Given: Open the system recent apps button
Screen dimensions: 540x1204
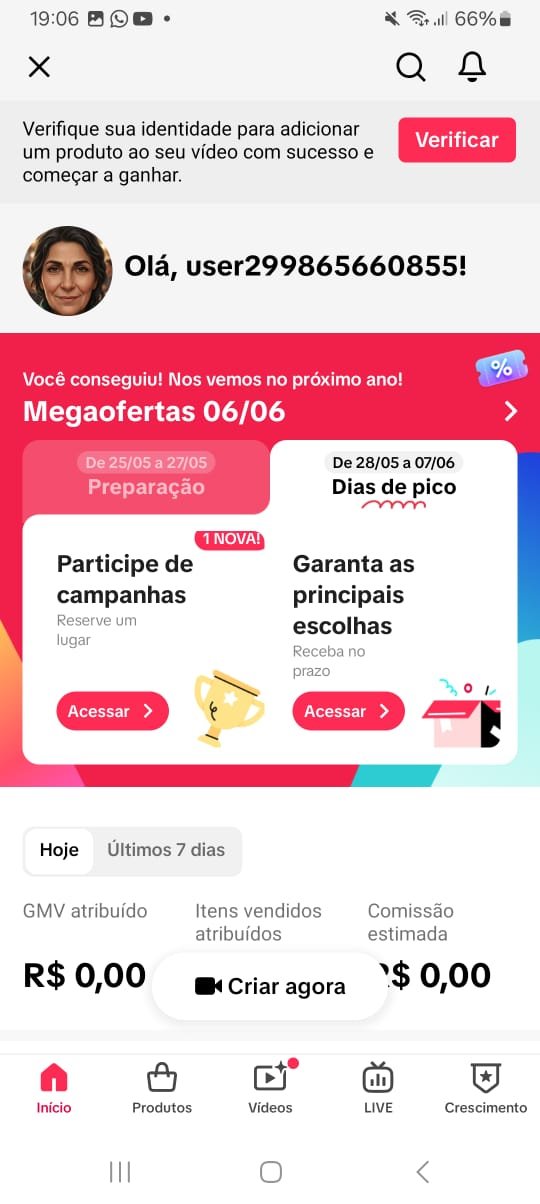Looking at the screenshot, I should coord(120,1172).
